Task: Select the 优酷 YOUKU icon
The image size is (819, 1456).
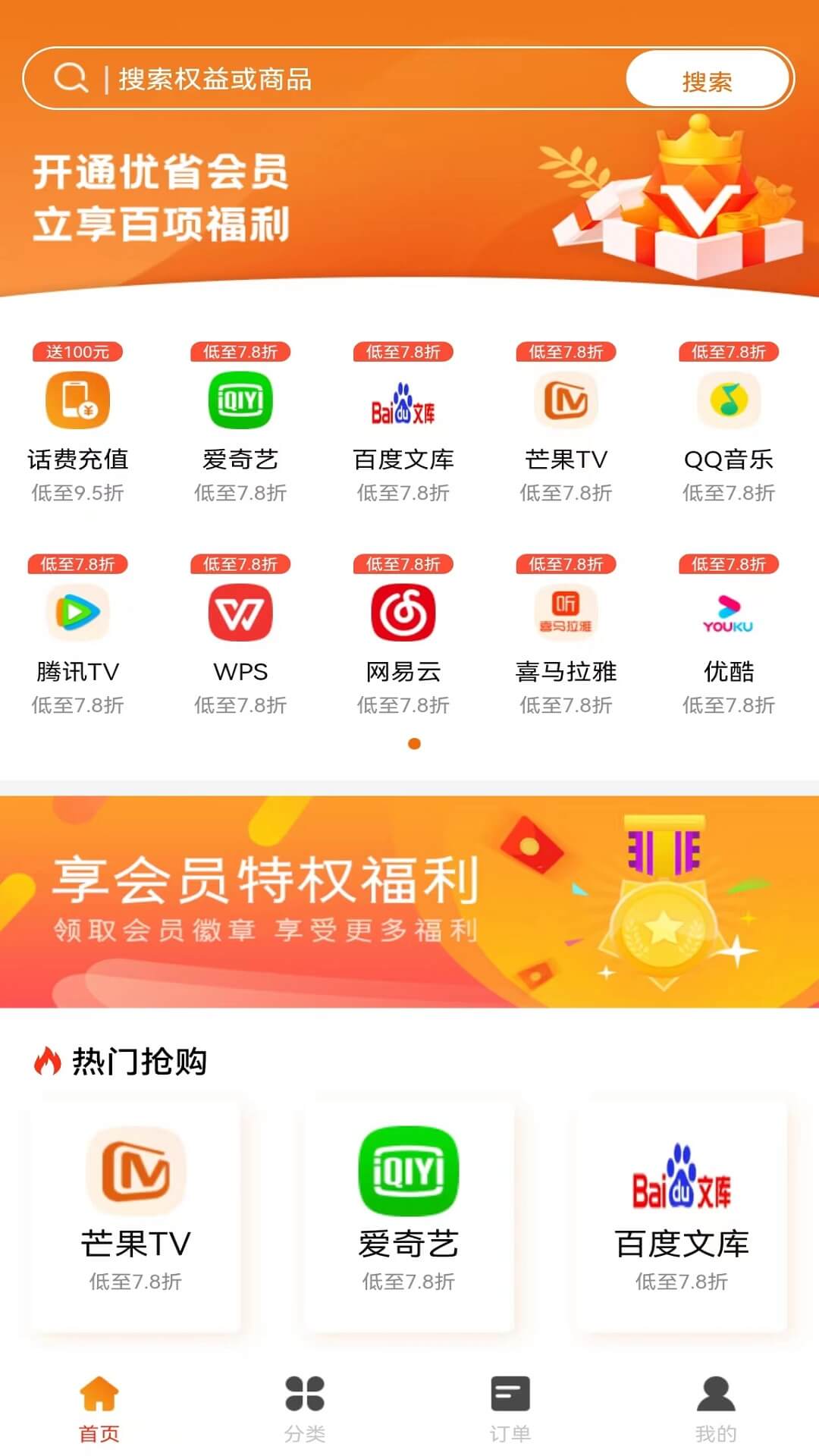Action: tap(730, 613)
